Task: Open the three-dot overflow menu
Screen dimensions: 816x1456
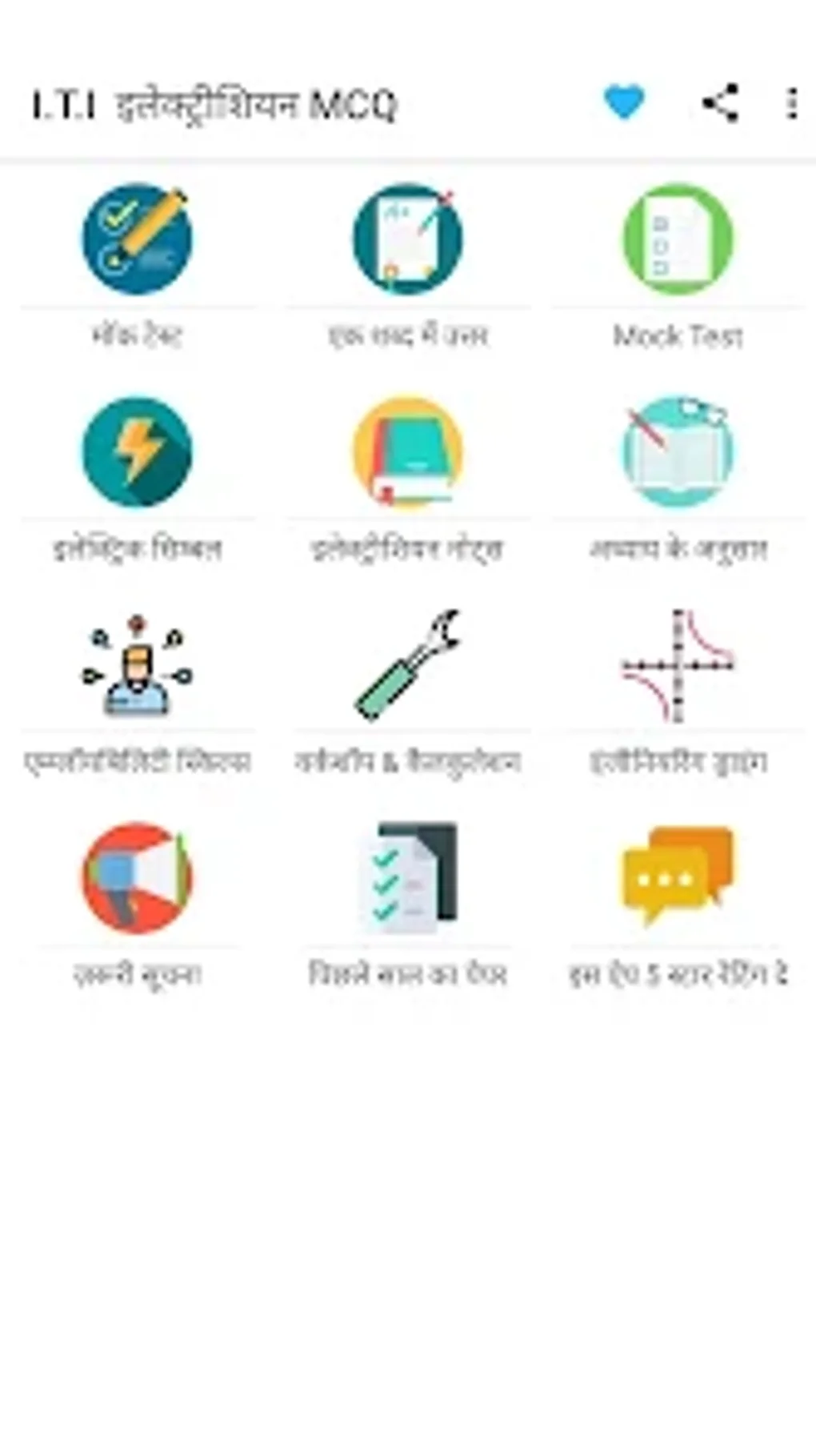Action: pos(791,104)
